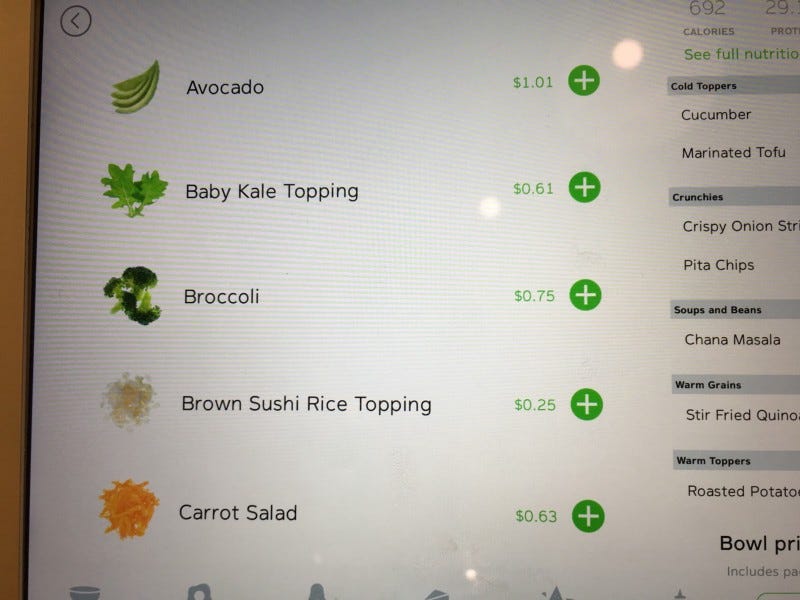Add Broccoli with the plus button
The image size is (800, 600).
[585, 295]
